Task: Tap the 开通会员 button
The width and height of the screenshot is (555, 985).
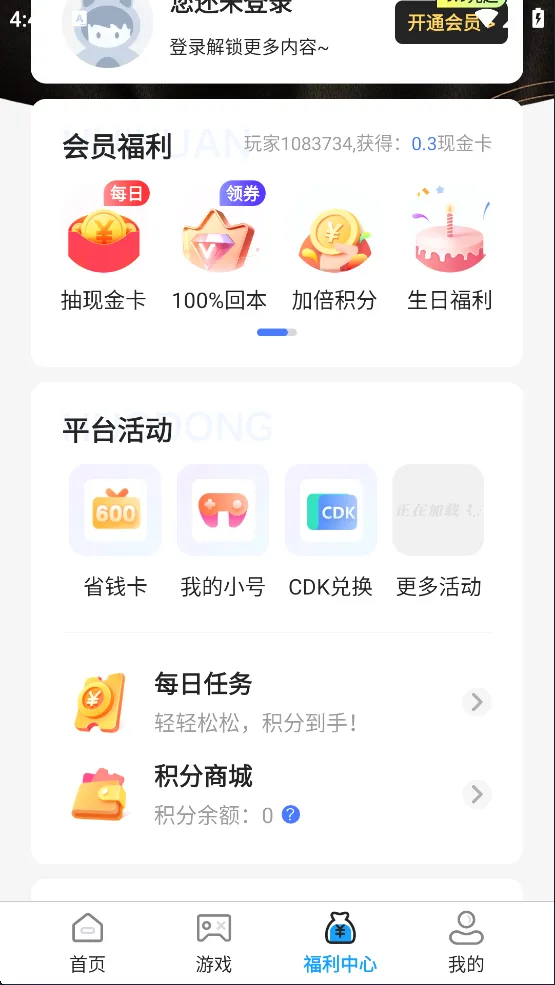Action: click(x=451, y=23)
